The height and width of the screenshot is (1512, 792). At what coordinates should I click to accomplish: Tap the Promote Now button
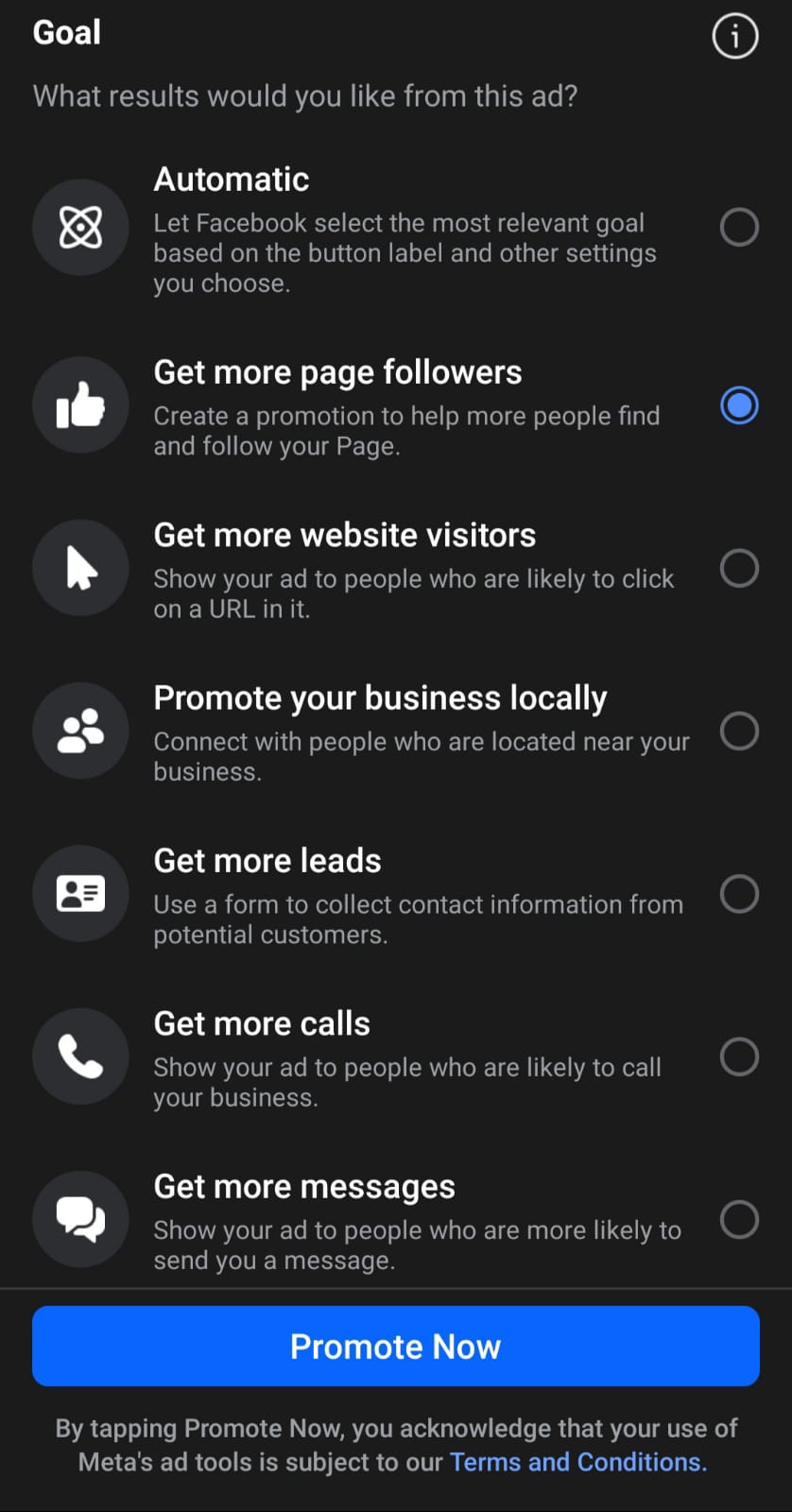396,1347
